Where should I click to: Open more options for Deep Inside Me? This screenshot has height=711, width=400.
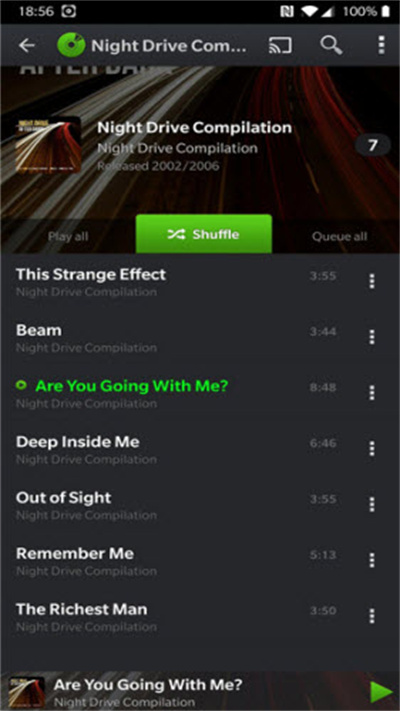pos(372,448)
